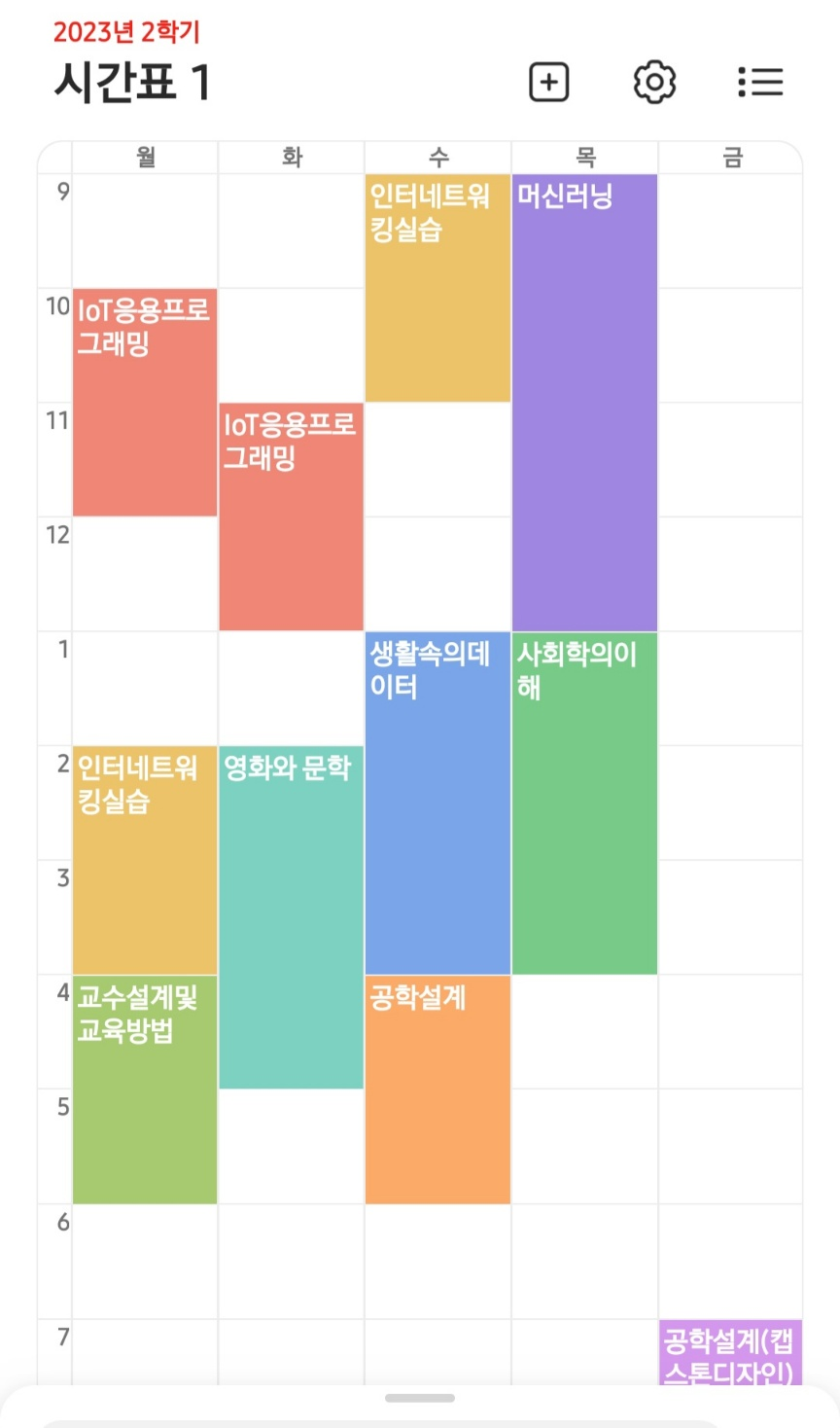View Tuesday's IoT응용프로그래밍 class
The height and width of the screenshot is (1428, 840).
[x=291, y=517]
